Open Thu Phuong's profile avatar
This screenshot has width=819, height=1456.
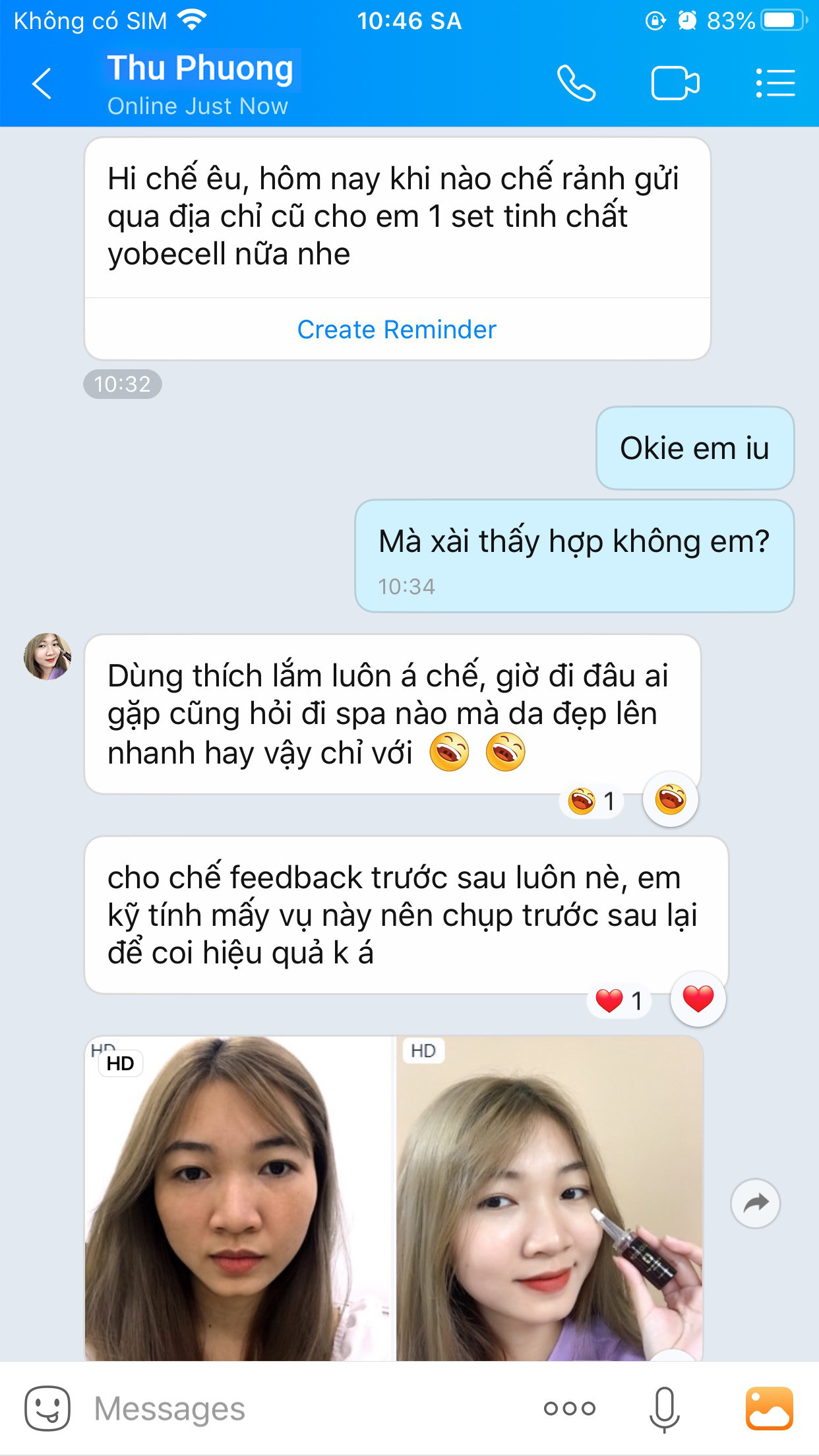coord(47,657)
